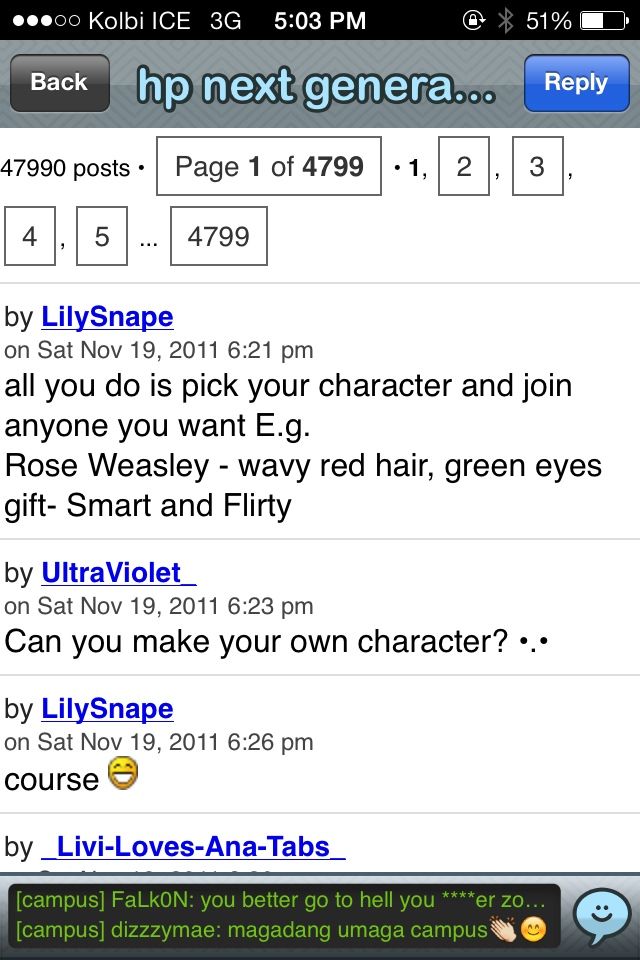Image resolution: width=640 pixels, height=960 pixels.
Task: Go to page 4 of posts
Action: pos(30,236)
